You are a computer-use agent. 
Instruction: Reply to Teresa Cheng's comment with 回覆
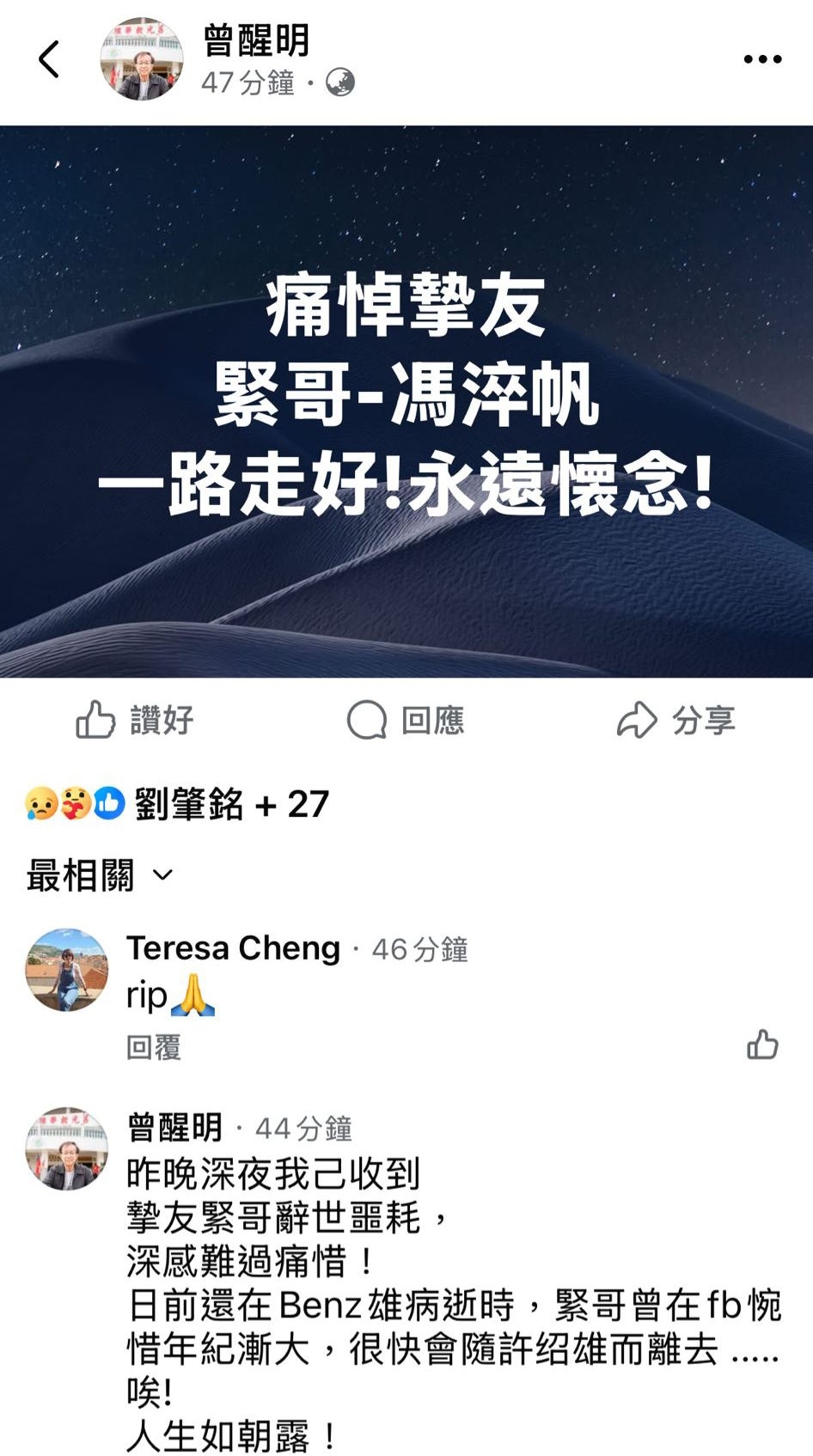[x=154, y=1047]
